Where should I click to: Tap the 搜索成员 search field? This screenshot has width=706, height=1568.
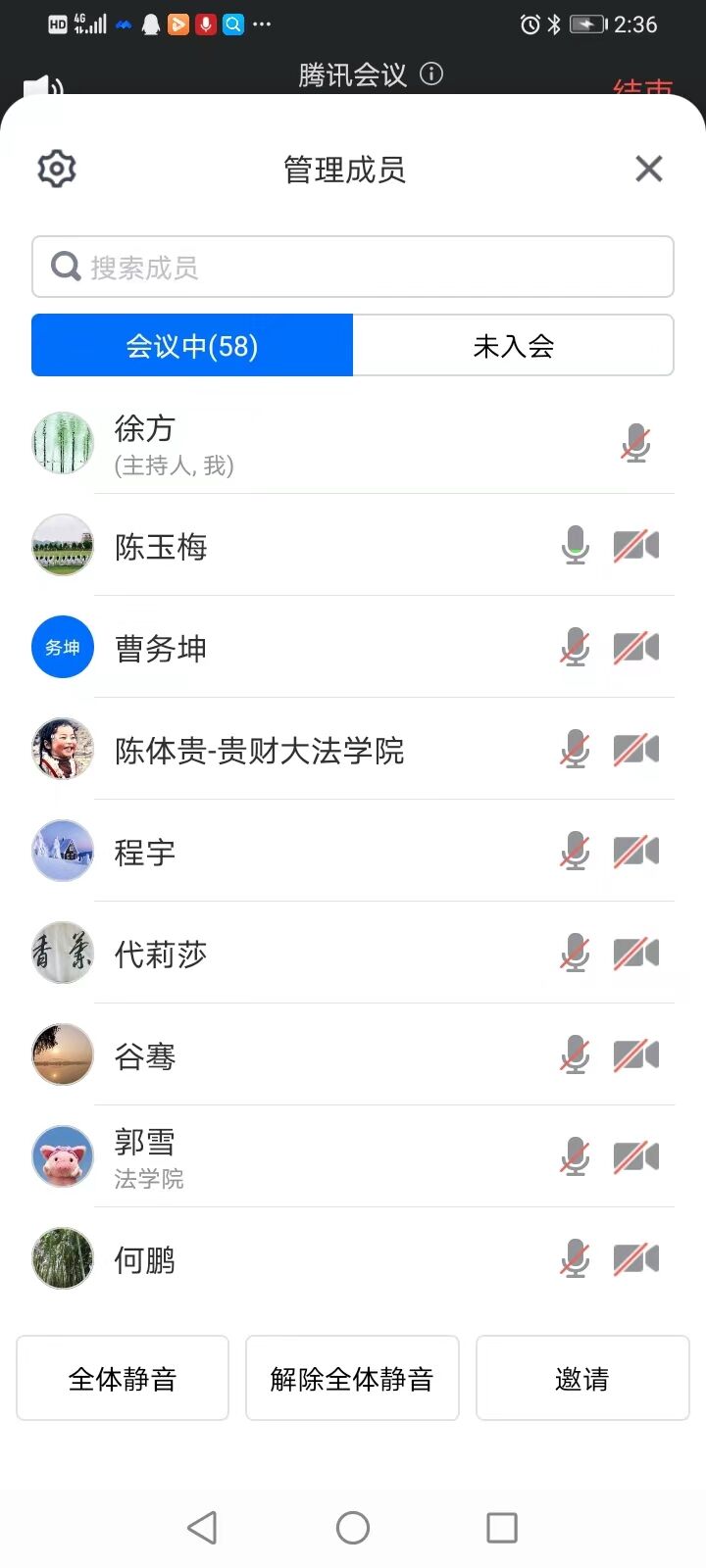point(353,267)
